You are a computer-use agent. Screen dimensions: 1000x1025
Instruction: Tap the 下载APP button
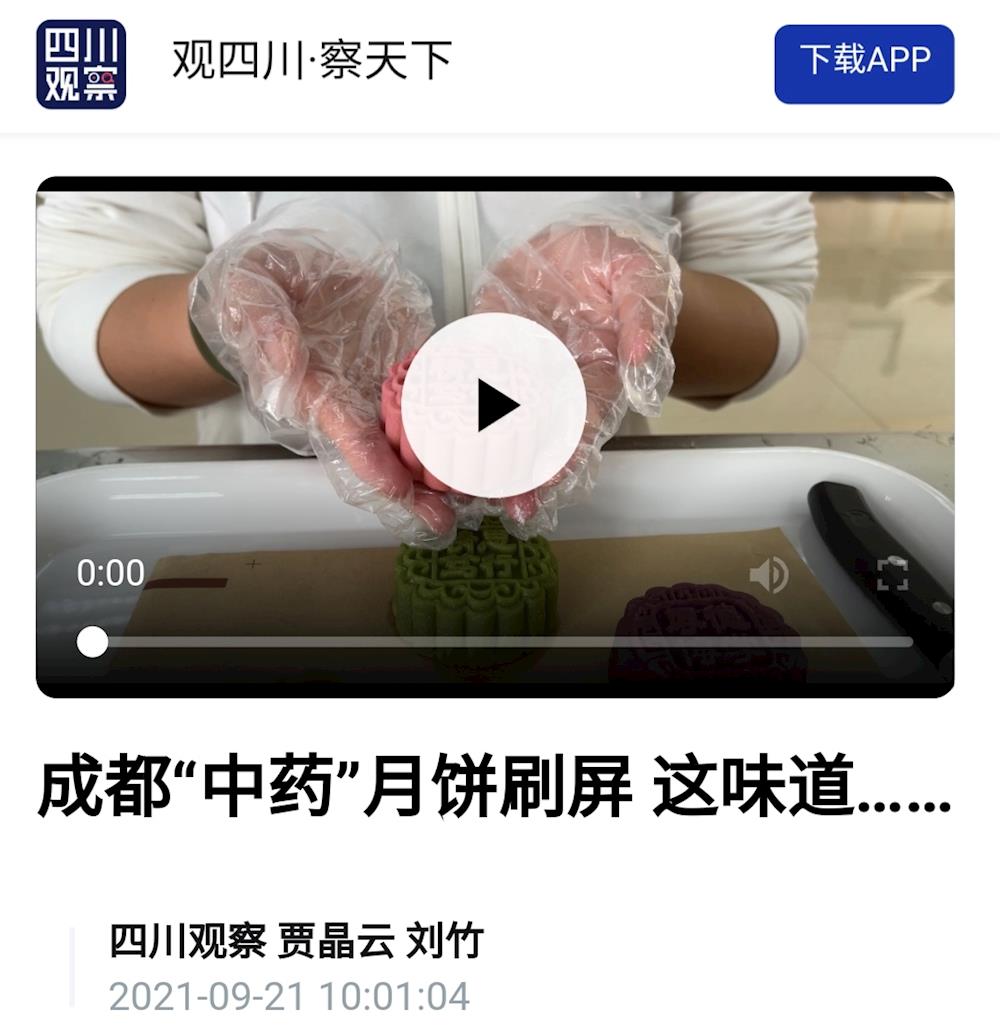coord(864,64)
